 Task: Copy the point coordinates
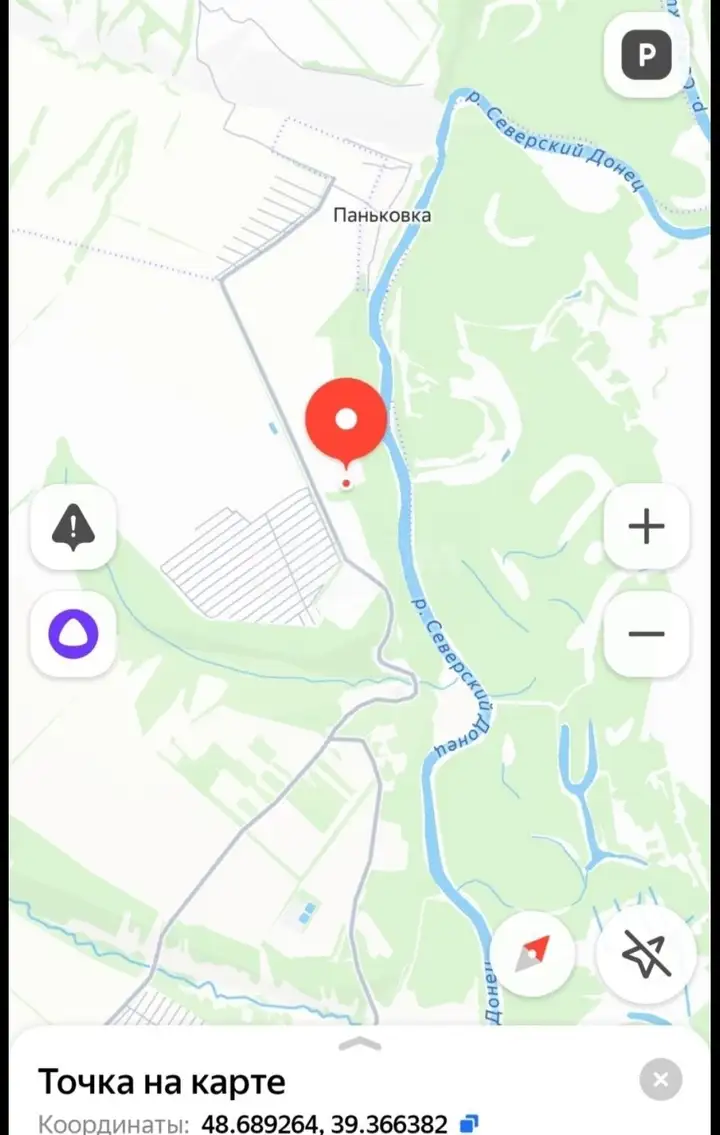click(x=468, y=1123)
